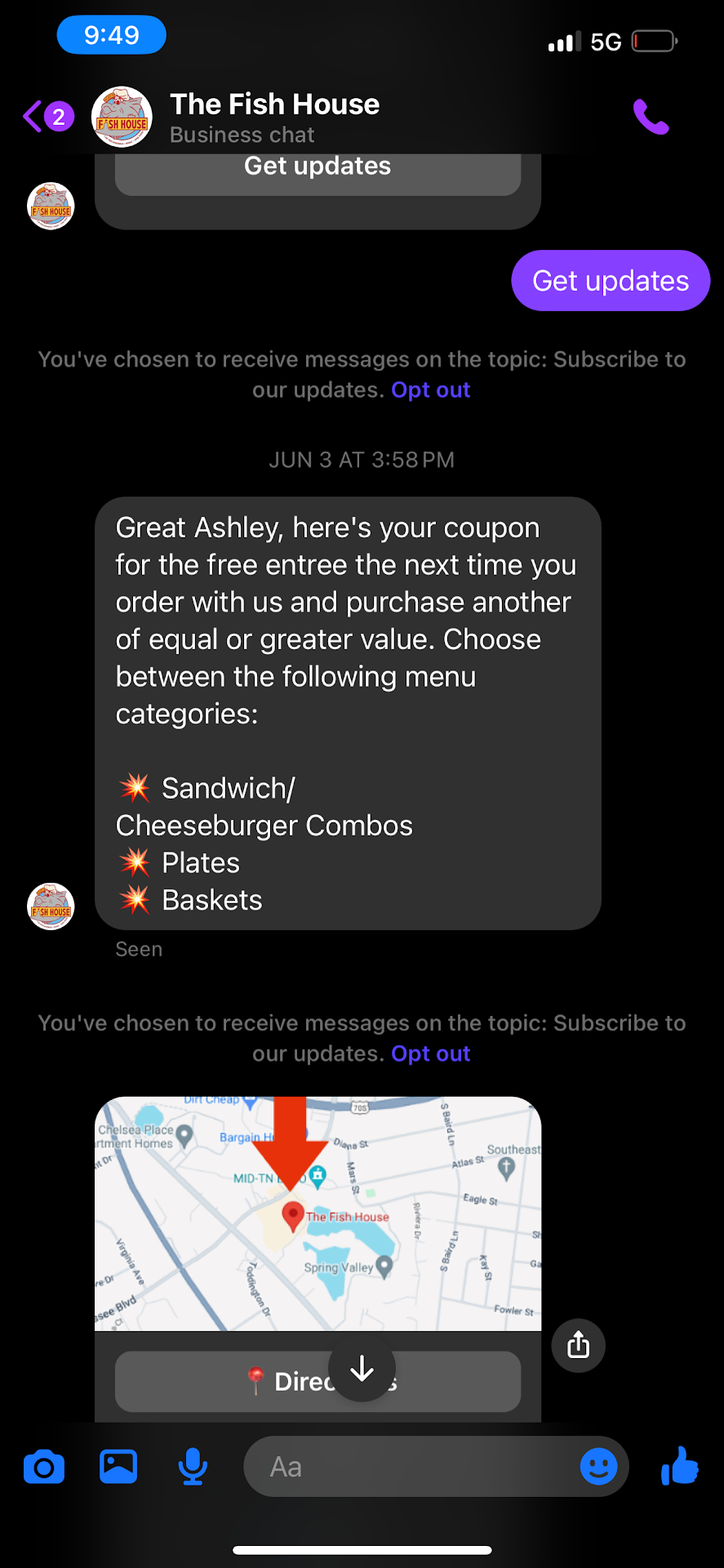Open The Fish House business profile header
Screen dimensions: 724x1568
pos(274,117)
